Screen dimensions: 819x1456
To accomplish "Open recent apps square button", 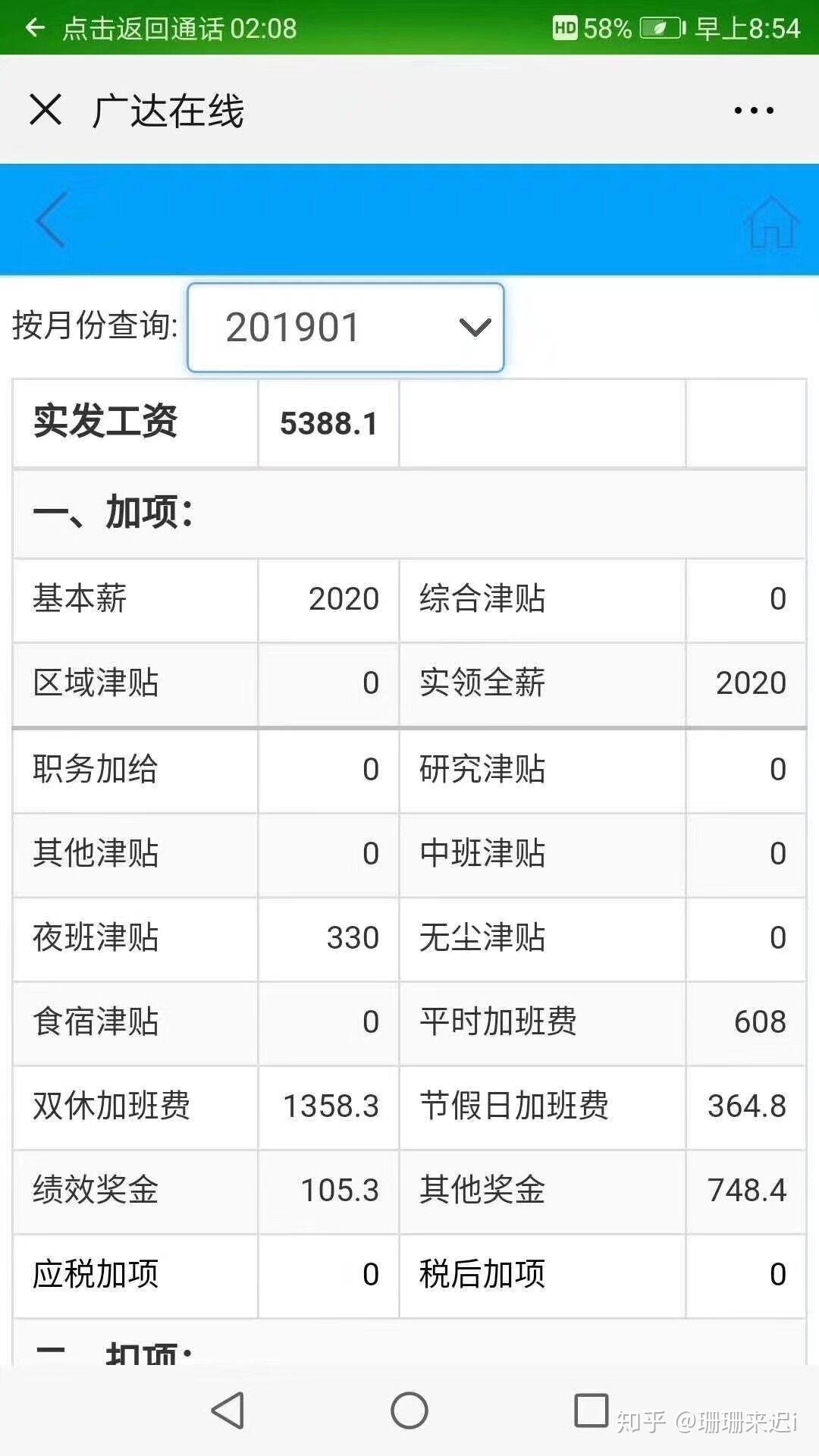I will click(591, 1410).
